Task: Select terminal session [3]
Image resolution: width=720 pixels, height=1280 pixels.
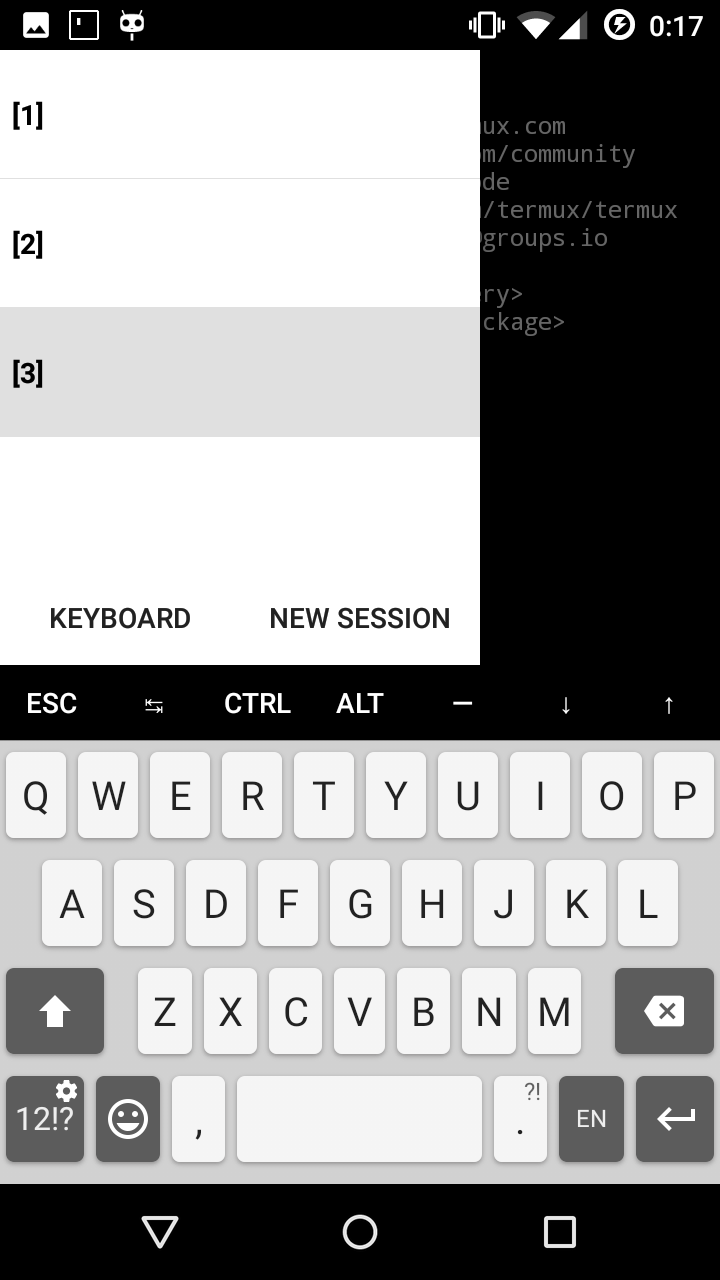Action: click(240, 372)
